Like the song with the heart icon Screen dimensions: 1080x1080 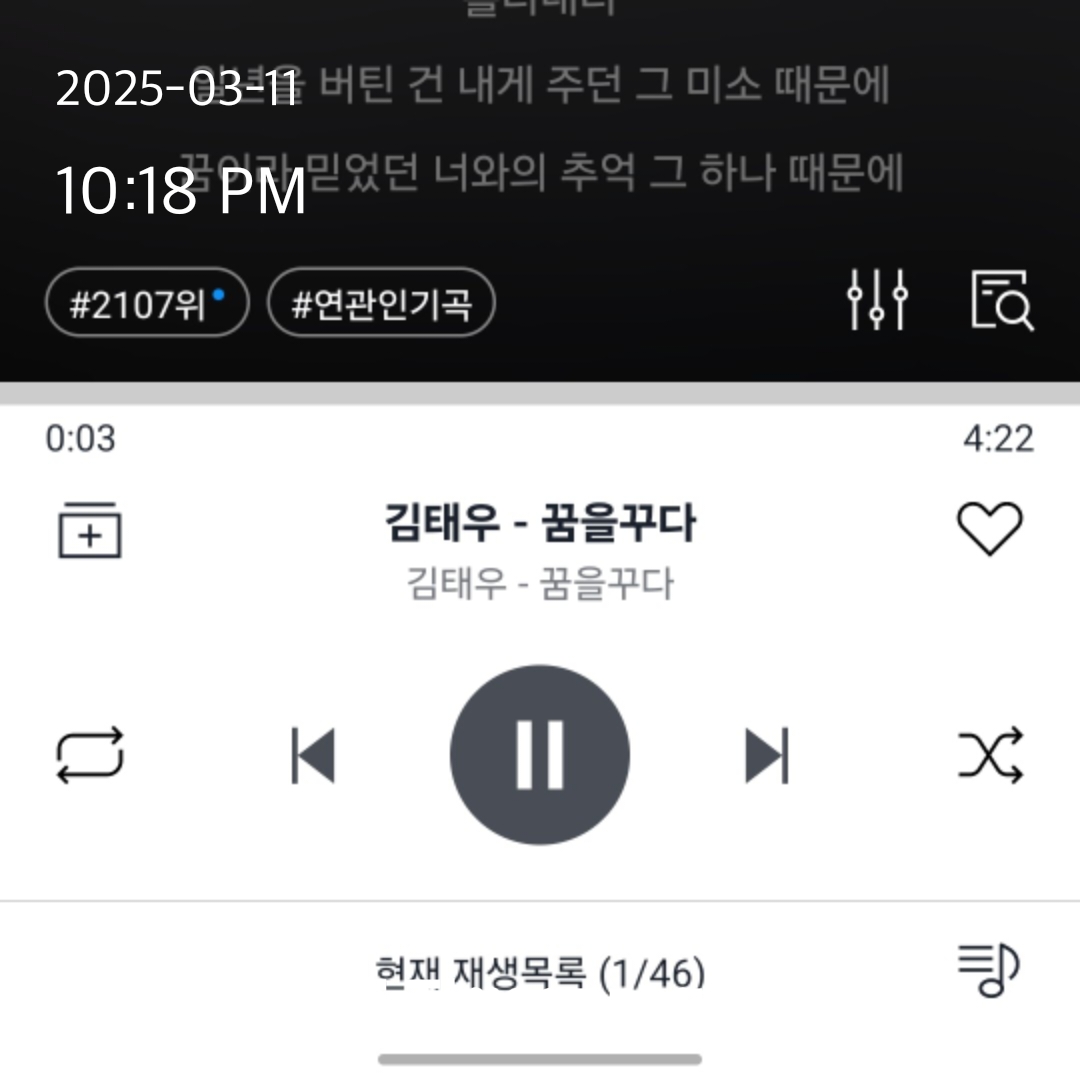click(990, 528)
